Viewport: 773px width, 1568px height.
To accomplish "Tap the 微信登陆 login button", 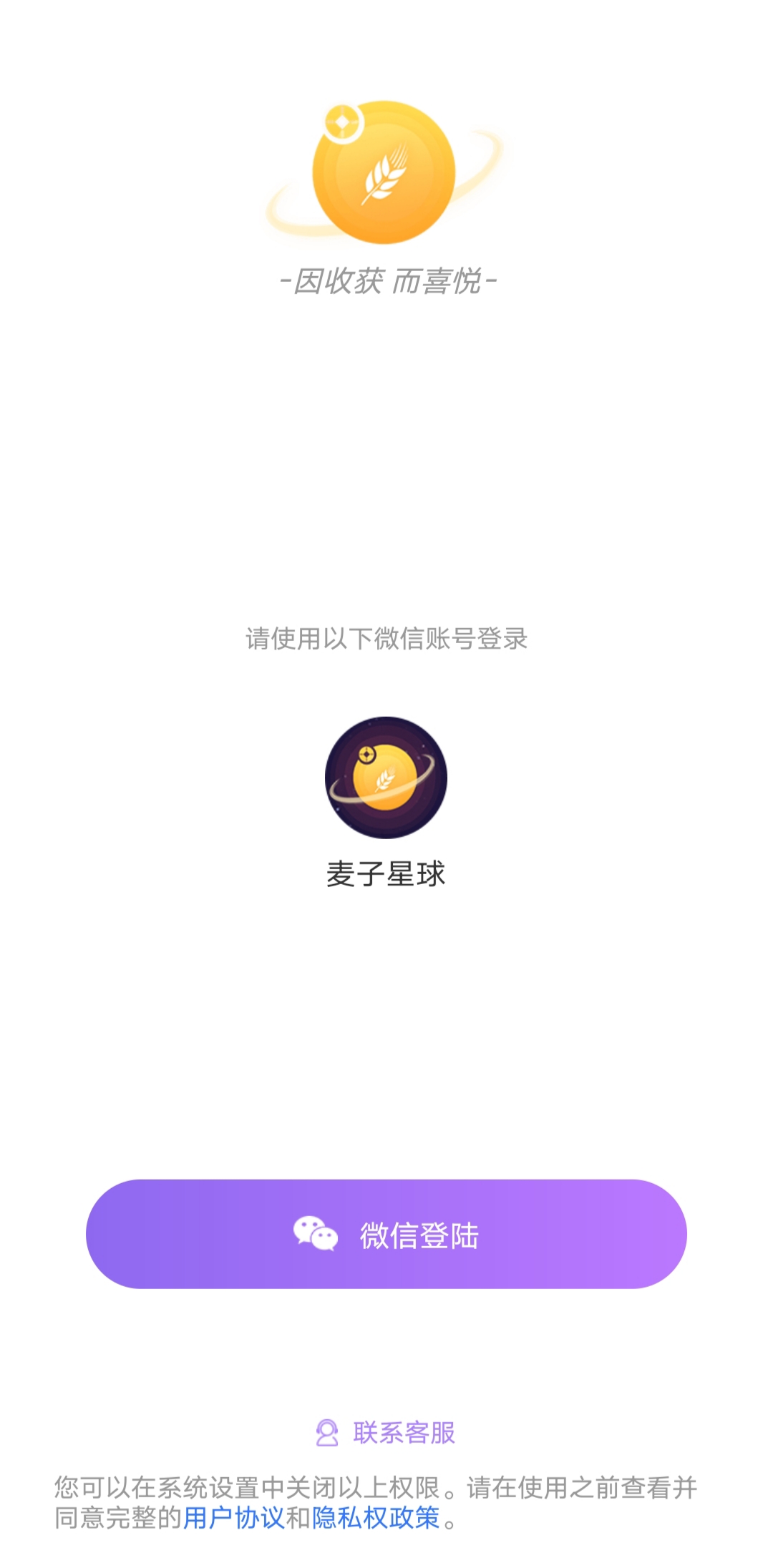I will tap(386, 1234).
